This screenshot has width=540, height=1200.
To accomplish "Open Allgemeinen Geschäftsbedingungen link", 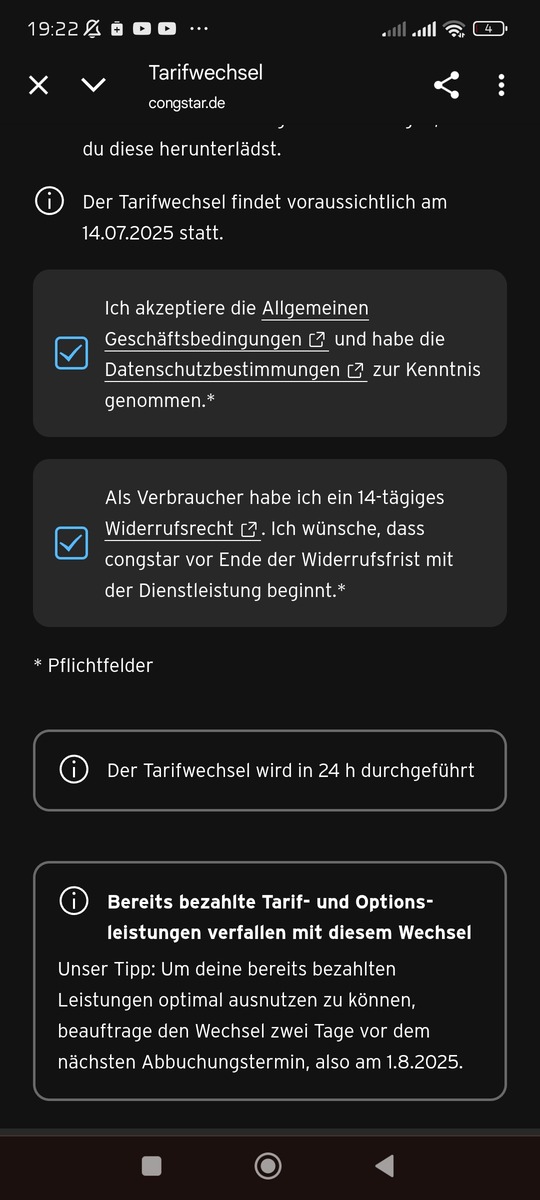I will click(218, 324).
